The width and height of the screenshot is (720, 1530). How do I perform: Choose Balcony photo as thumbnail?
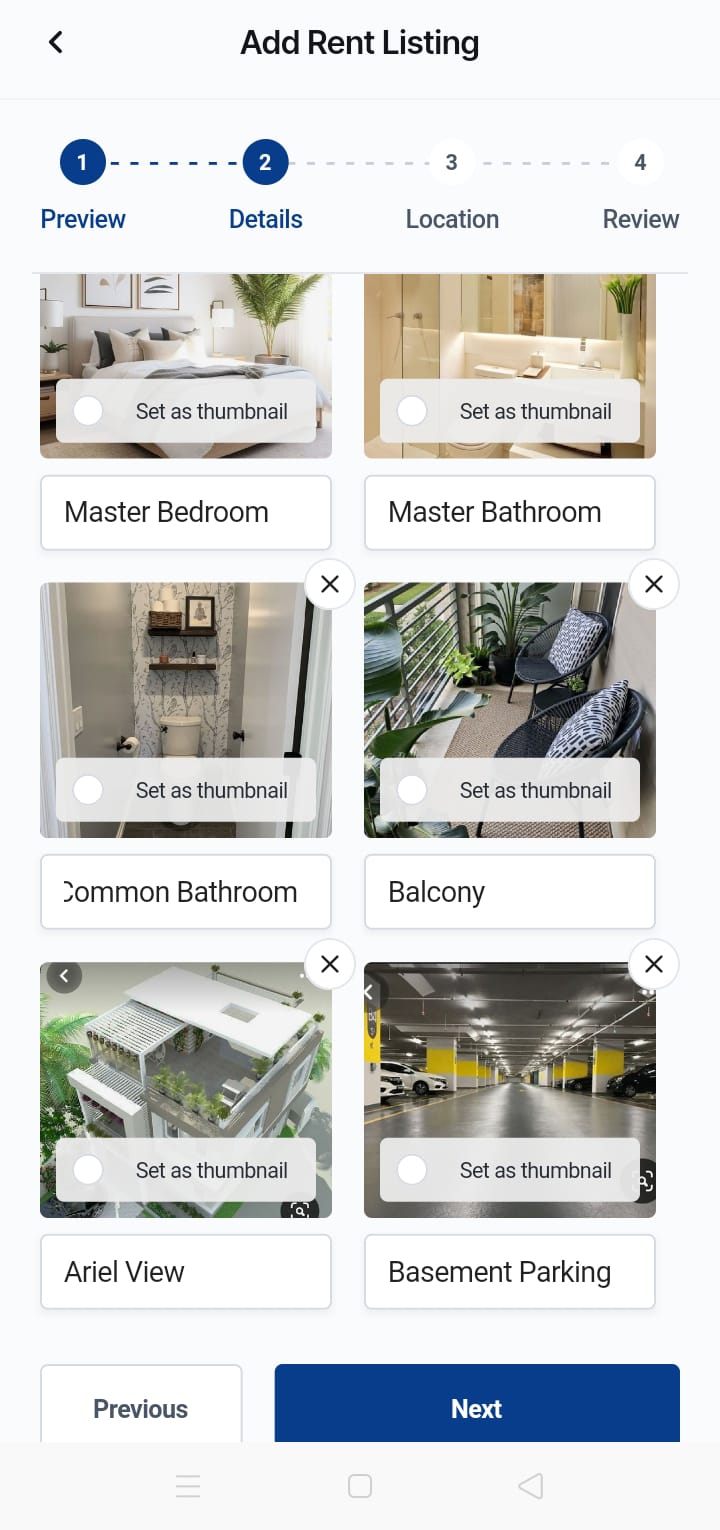coord(412,790)
